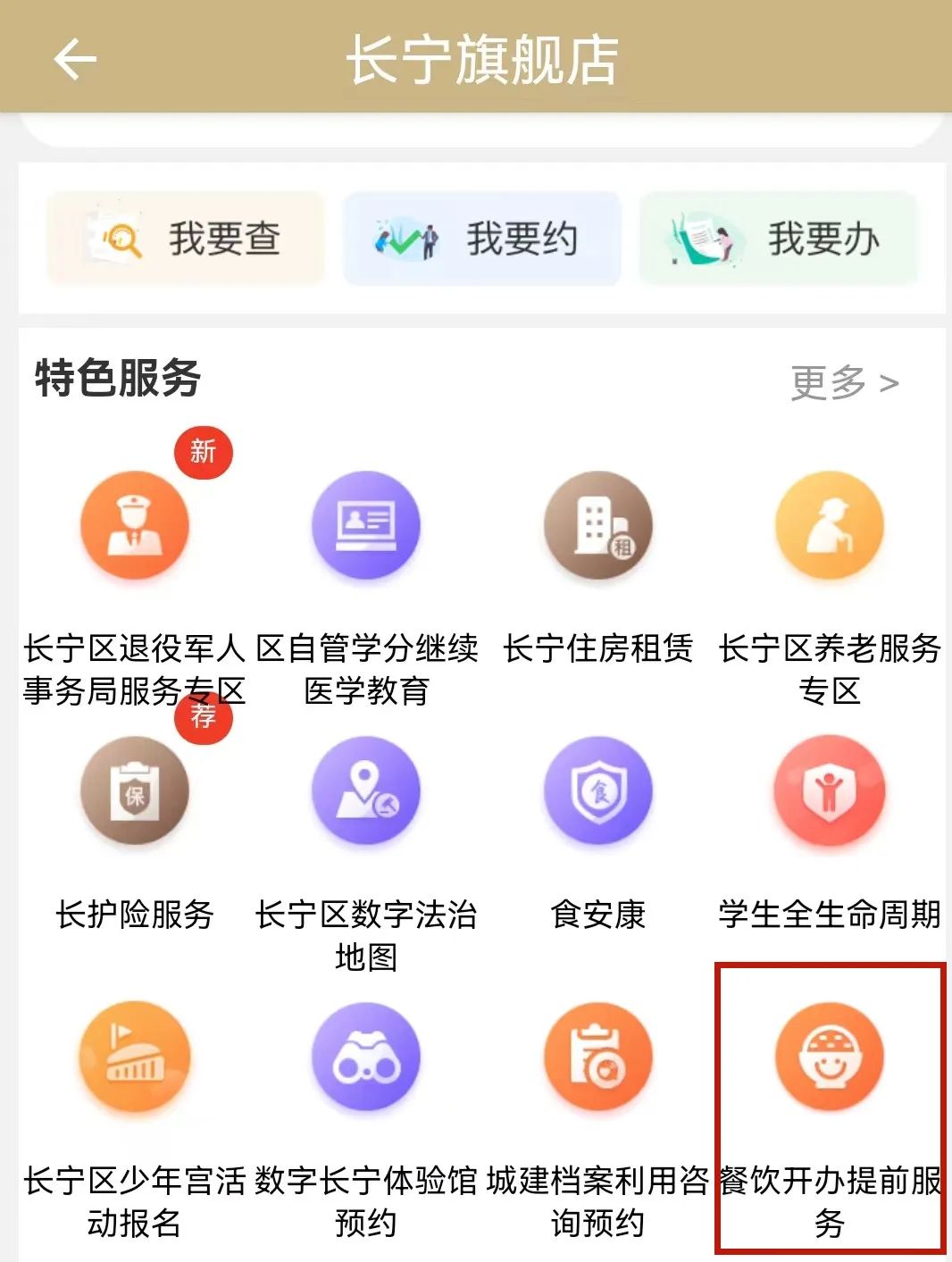View 更多 featured services

[x=844, y=382]
